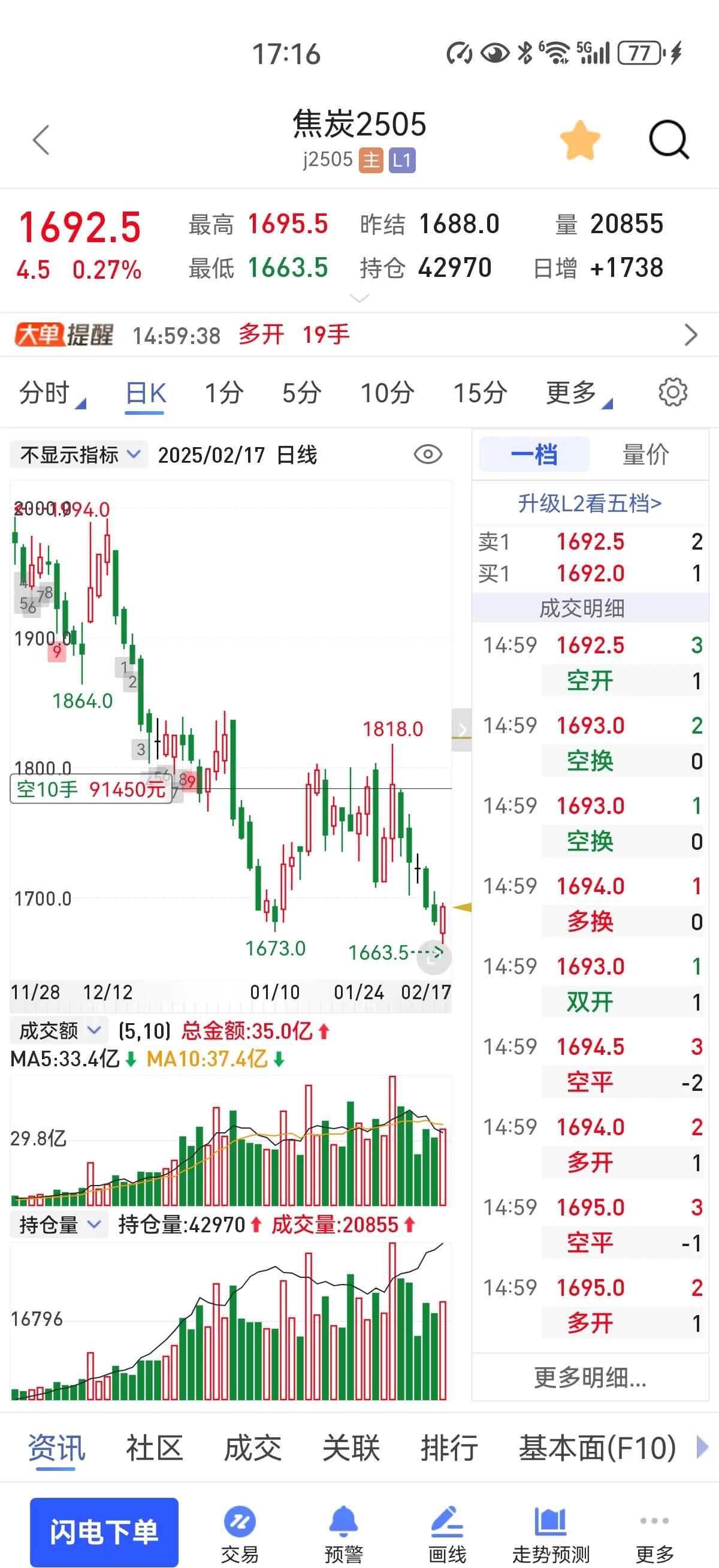Open the 交易 trading icon
This screenshot has height=1568, width=719.
(240, 1522)
